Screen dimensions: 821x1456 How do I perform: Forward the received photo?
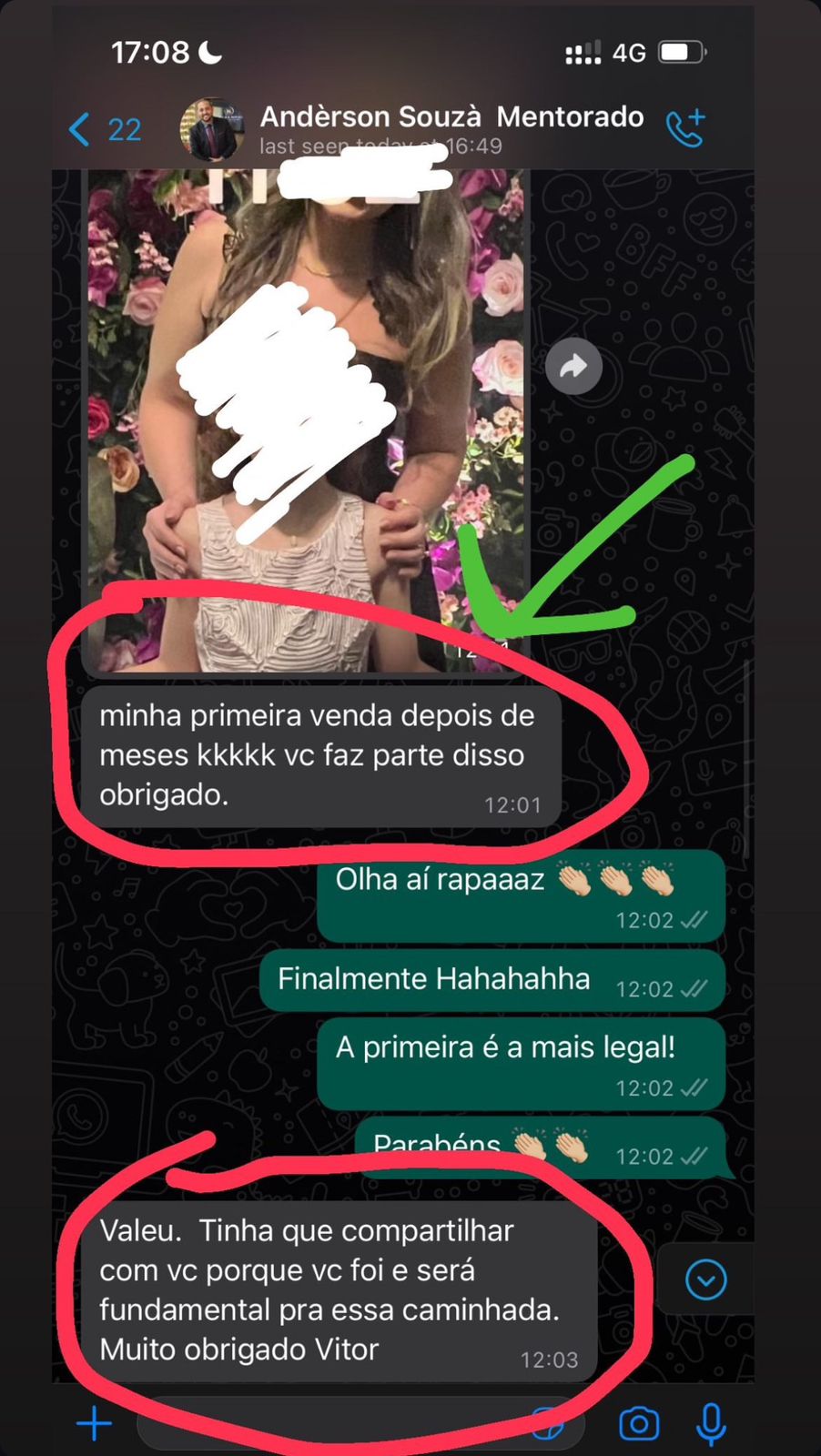click(x=573, y=367)
